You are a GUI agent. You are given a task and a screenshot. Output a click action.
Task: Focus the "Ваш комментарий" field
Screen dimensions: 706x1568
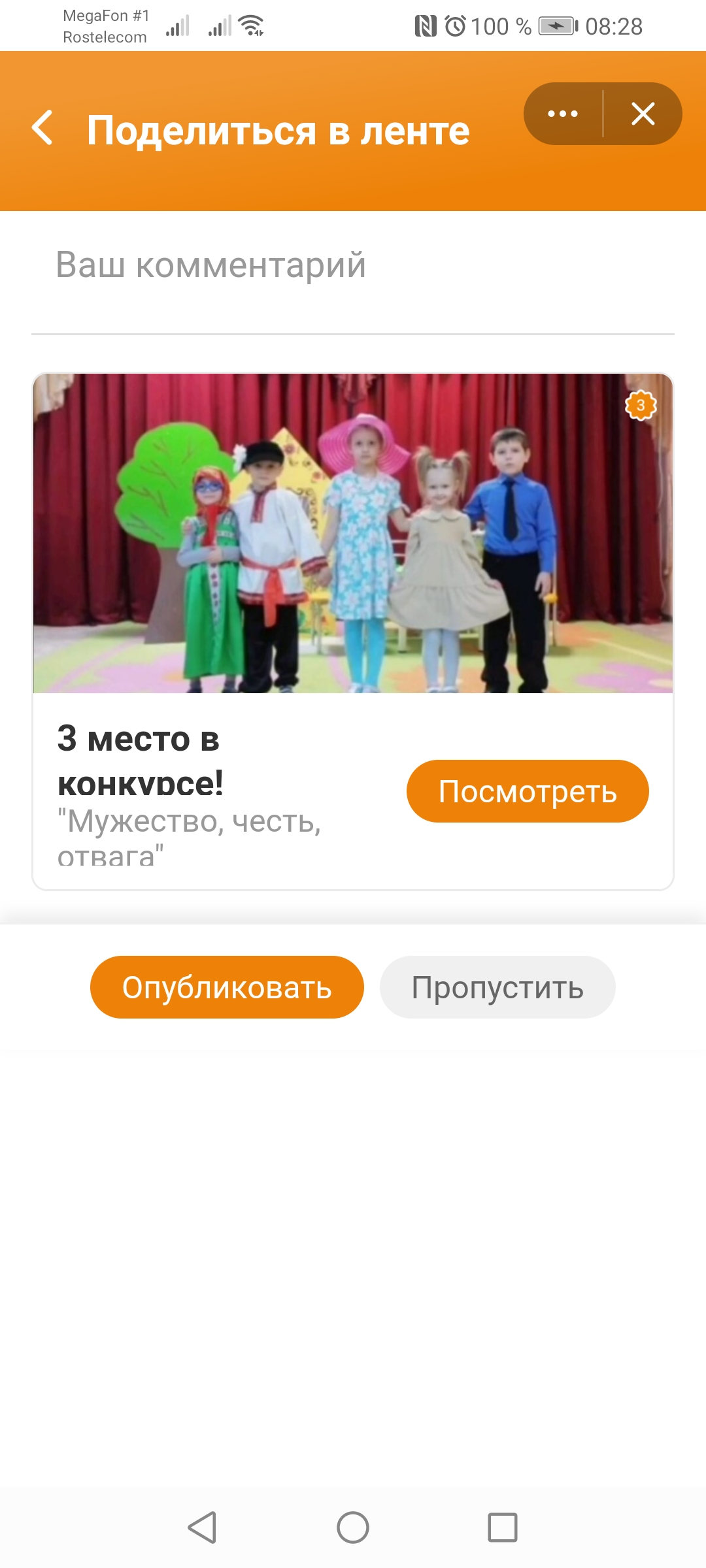tap(353, 272)
